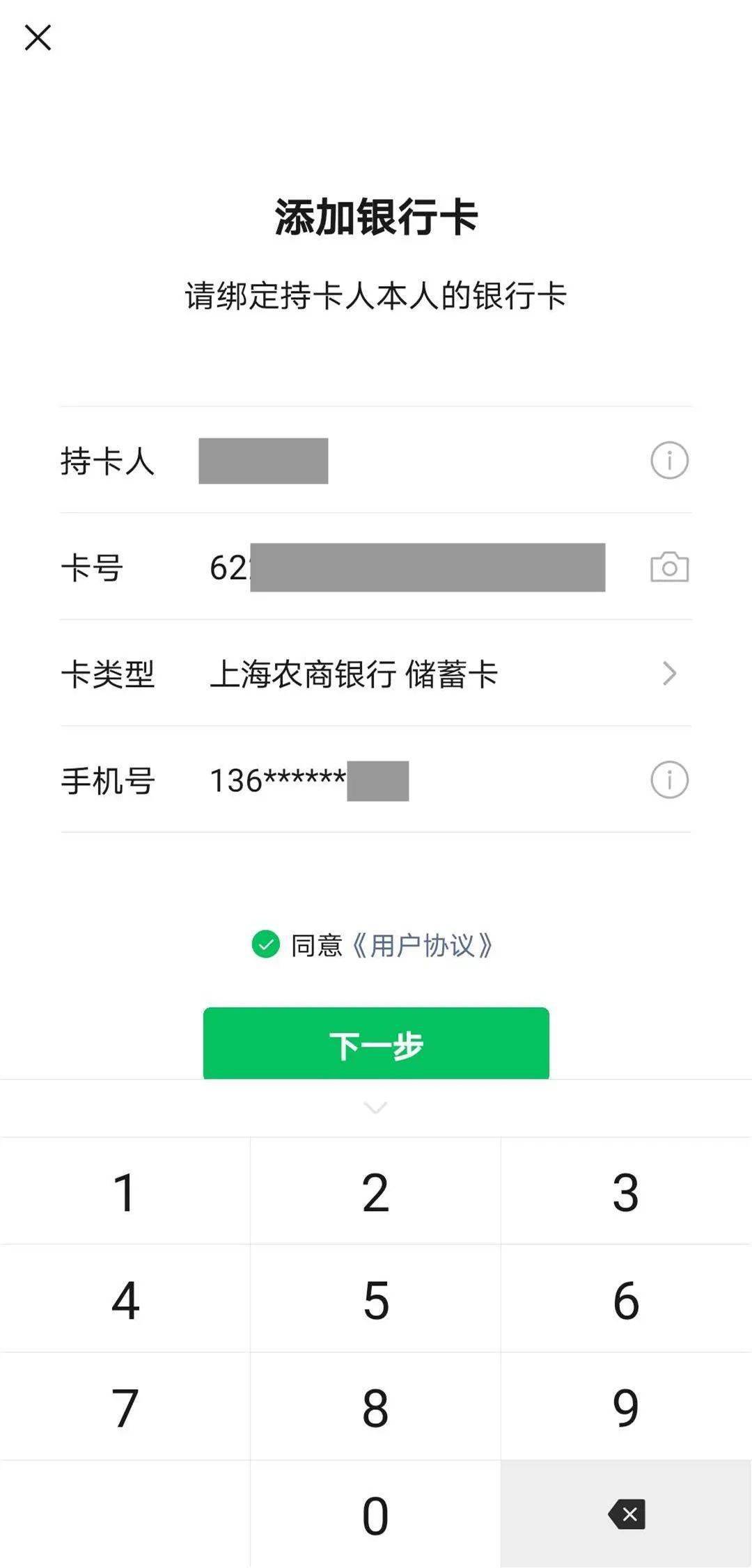Open info icon next to 手机号

pyautogui.click(x=669, y=779)
